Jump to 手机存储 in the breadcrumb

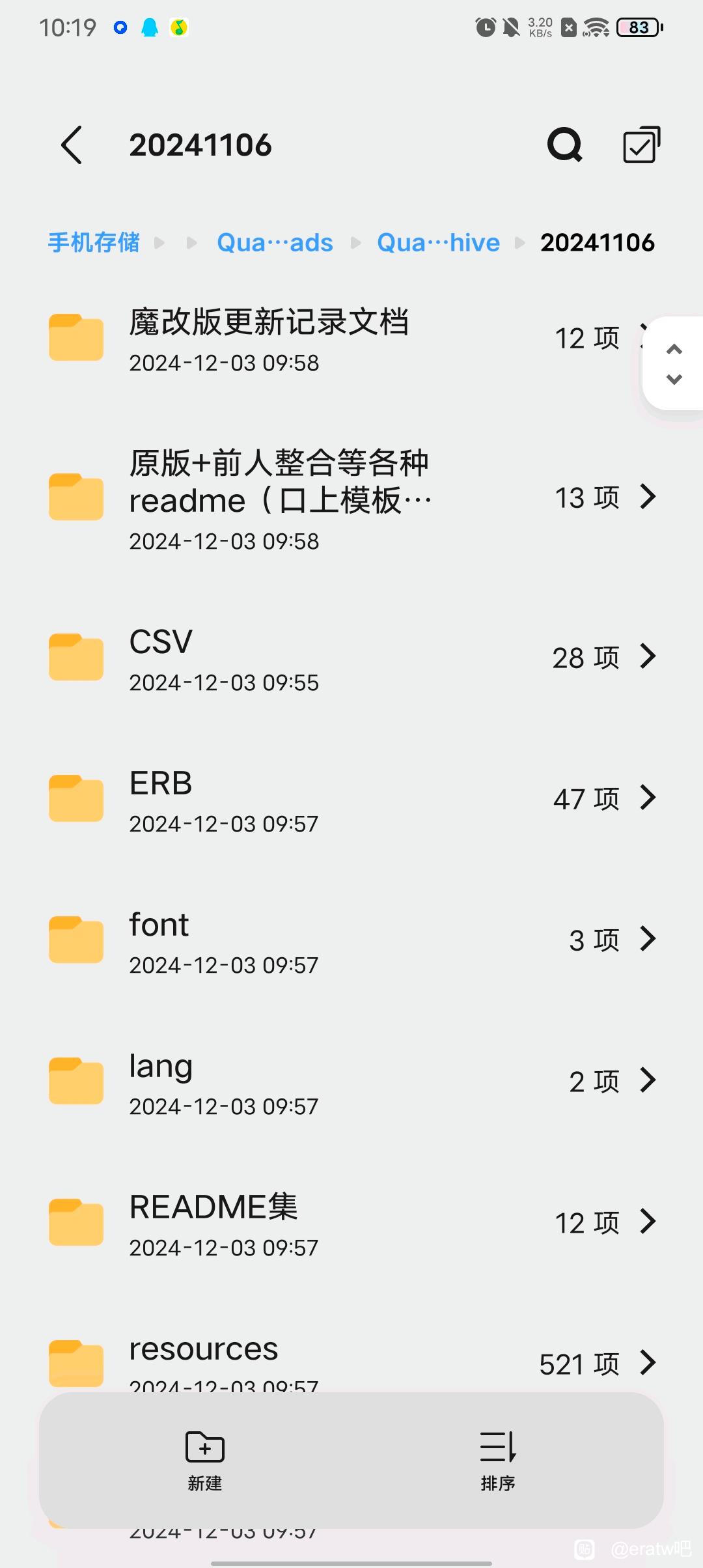[x=94, y=242]
